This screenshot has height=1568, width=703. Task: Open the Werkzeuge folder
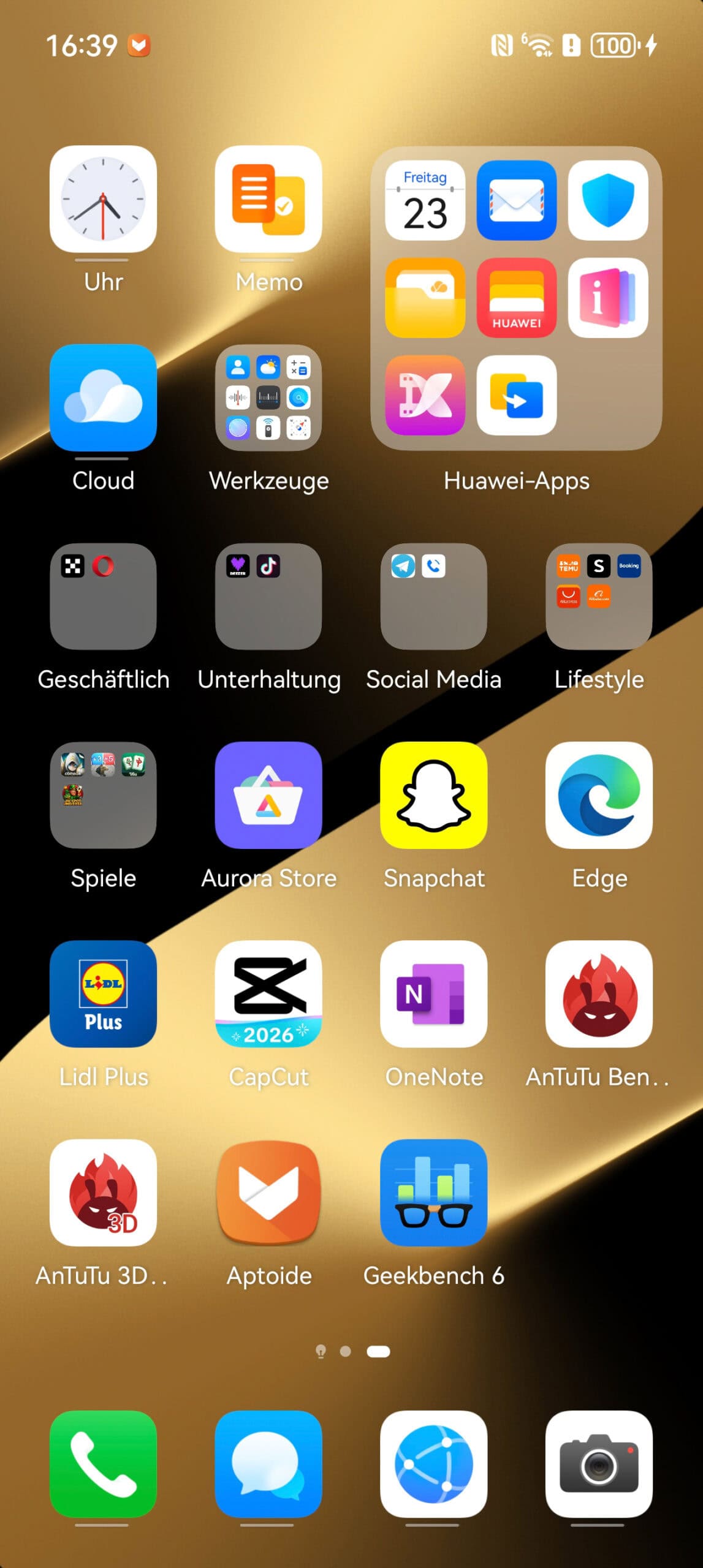[x=268, y=398]
